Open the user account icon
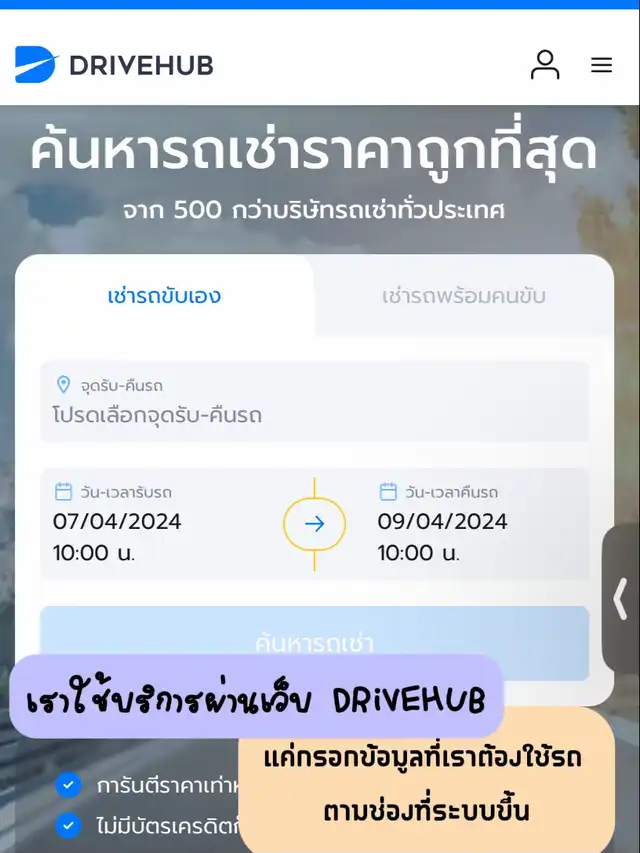The height and width of the screenshot is (853, 640). 545,65
